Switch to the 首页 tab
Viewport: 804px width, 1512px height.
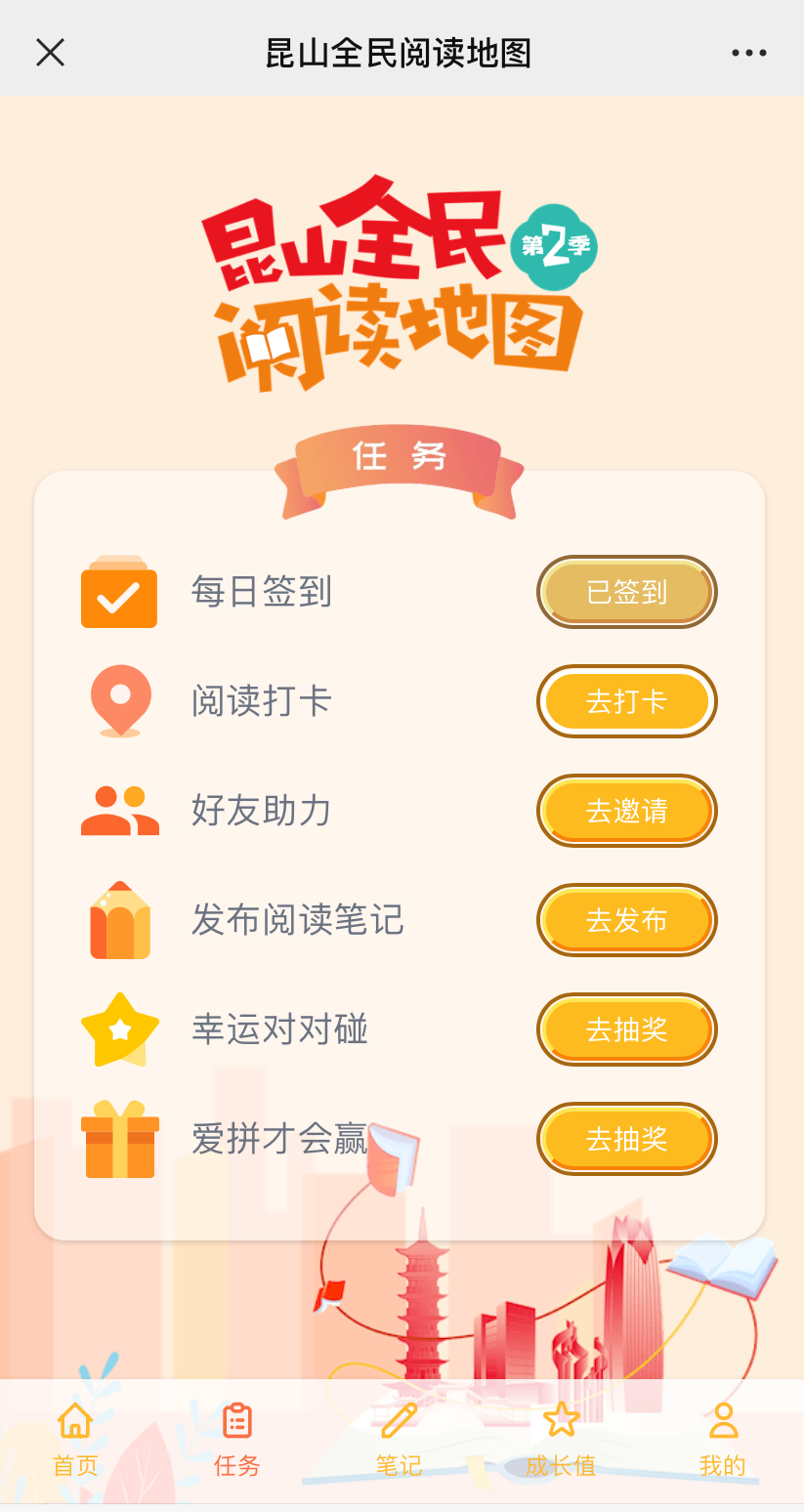coord(75,1440)
